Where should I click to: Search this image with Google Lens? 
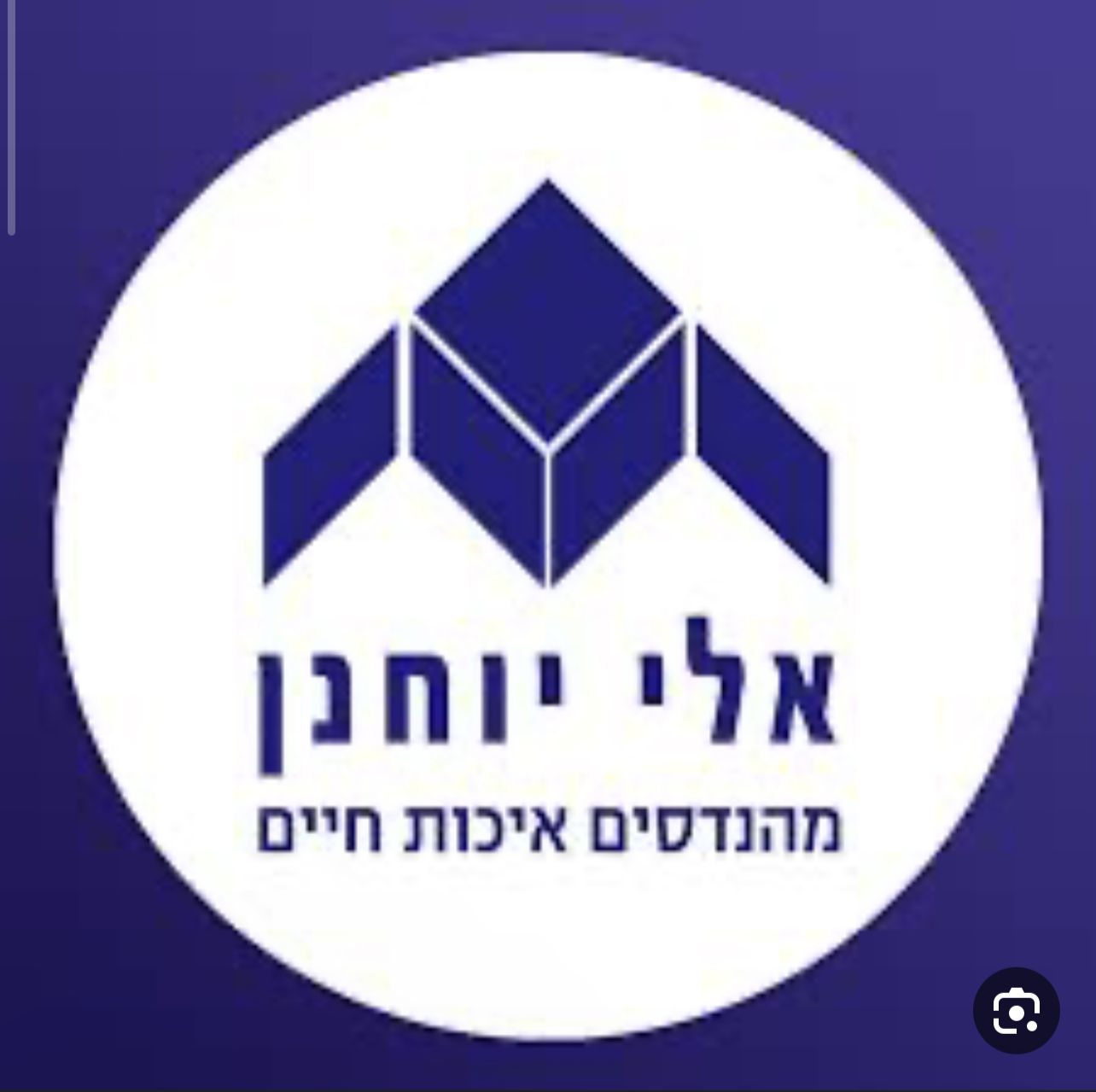pos(1016,1011)
